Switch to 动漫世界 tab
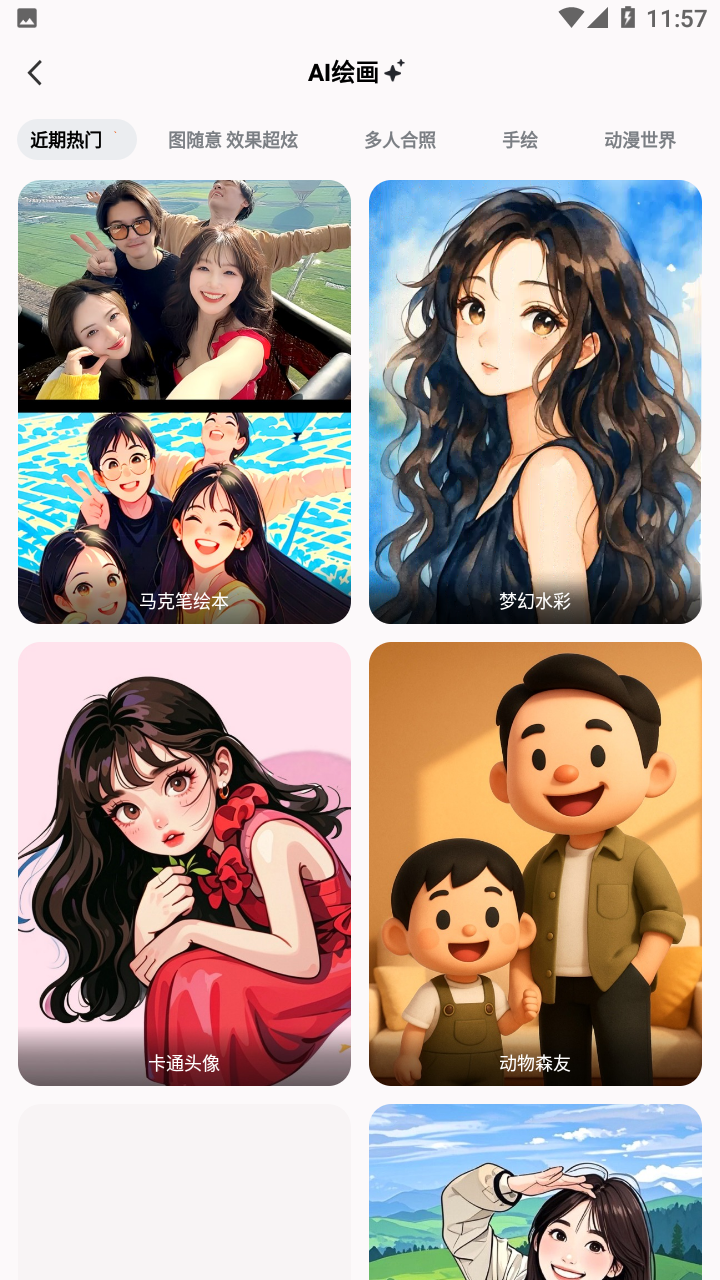 pyautogui.click(x=640, y=140)
